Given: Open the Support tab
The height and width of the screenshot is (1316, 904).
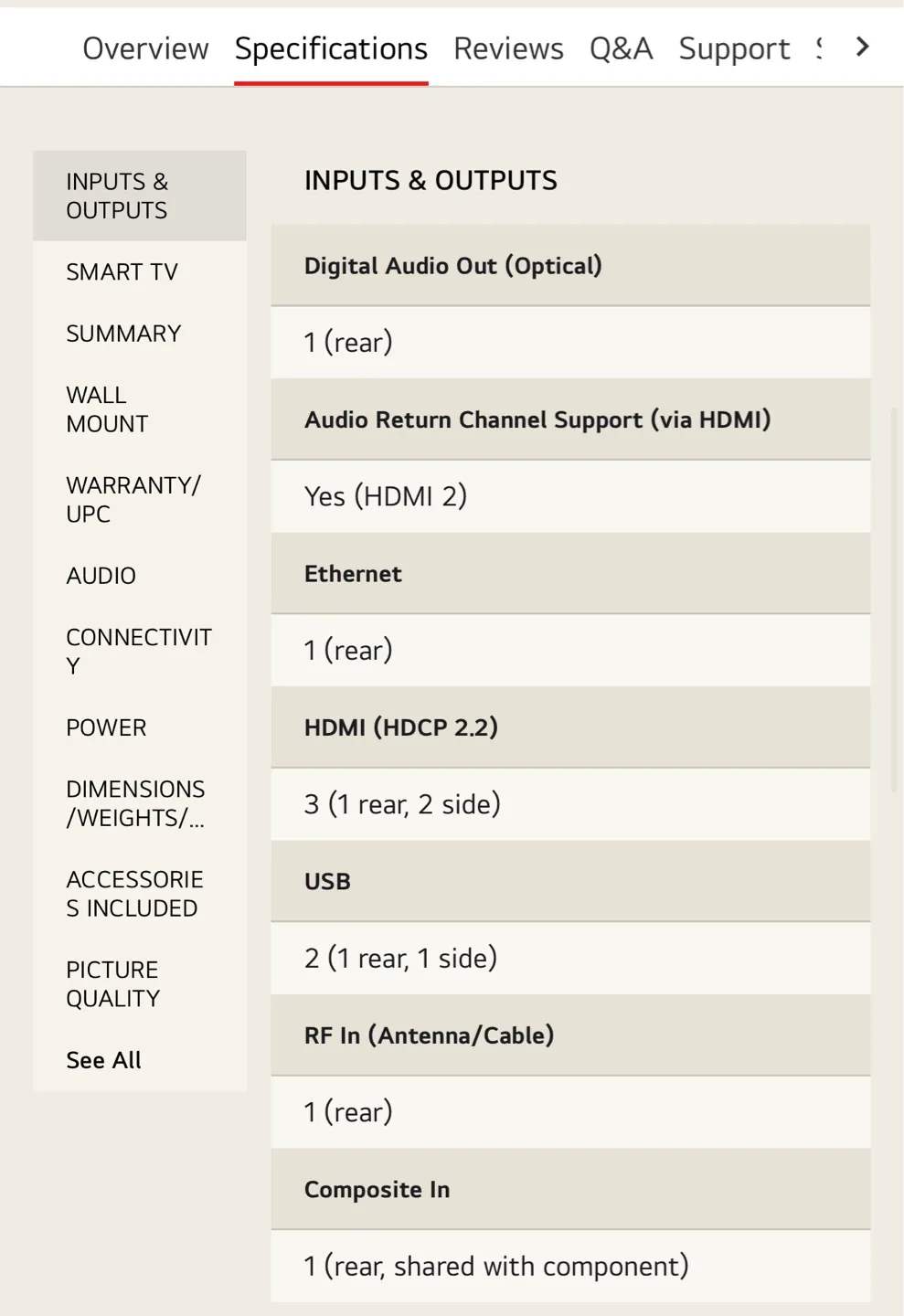Looking at the screenshot, I should pos(734,48).
